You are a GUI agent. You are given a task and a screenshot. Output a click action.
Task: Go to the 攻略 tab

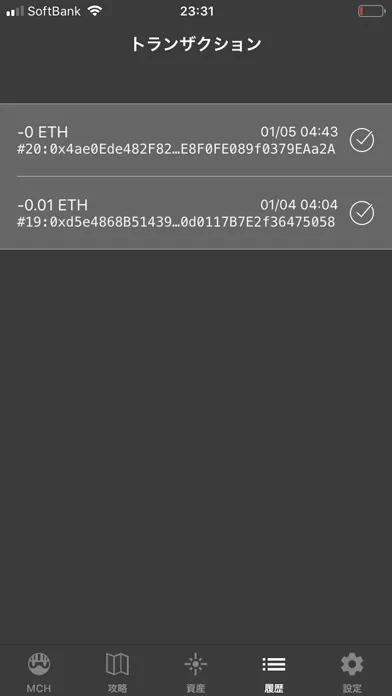click(117, 672)
